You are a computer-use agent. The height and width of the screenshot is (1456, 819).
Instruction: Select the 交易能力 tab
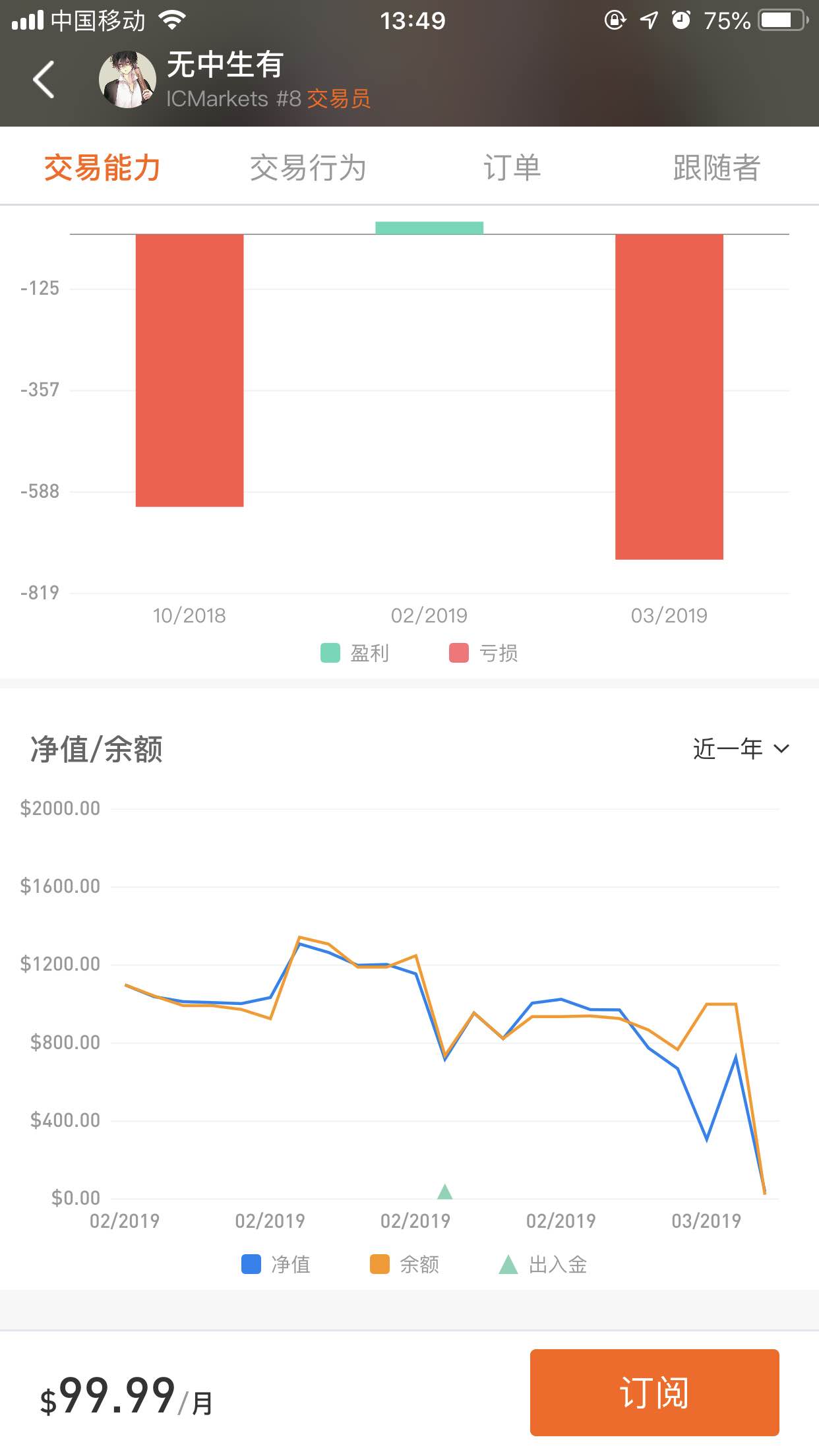click(102, 167)
